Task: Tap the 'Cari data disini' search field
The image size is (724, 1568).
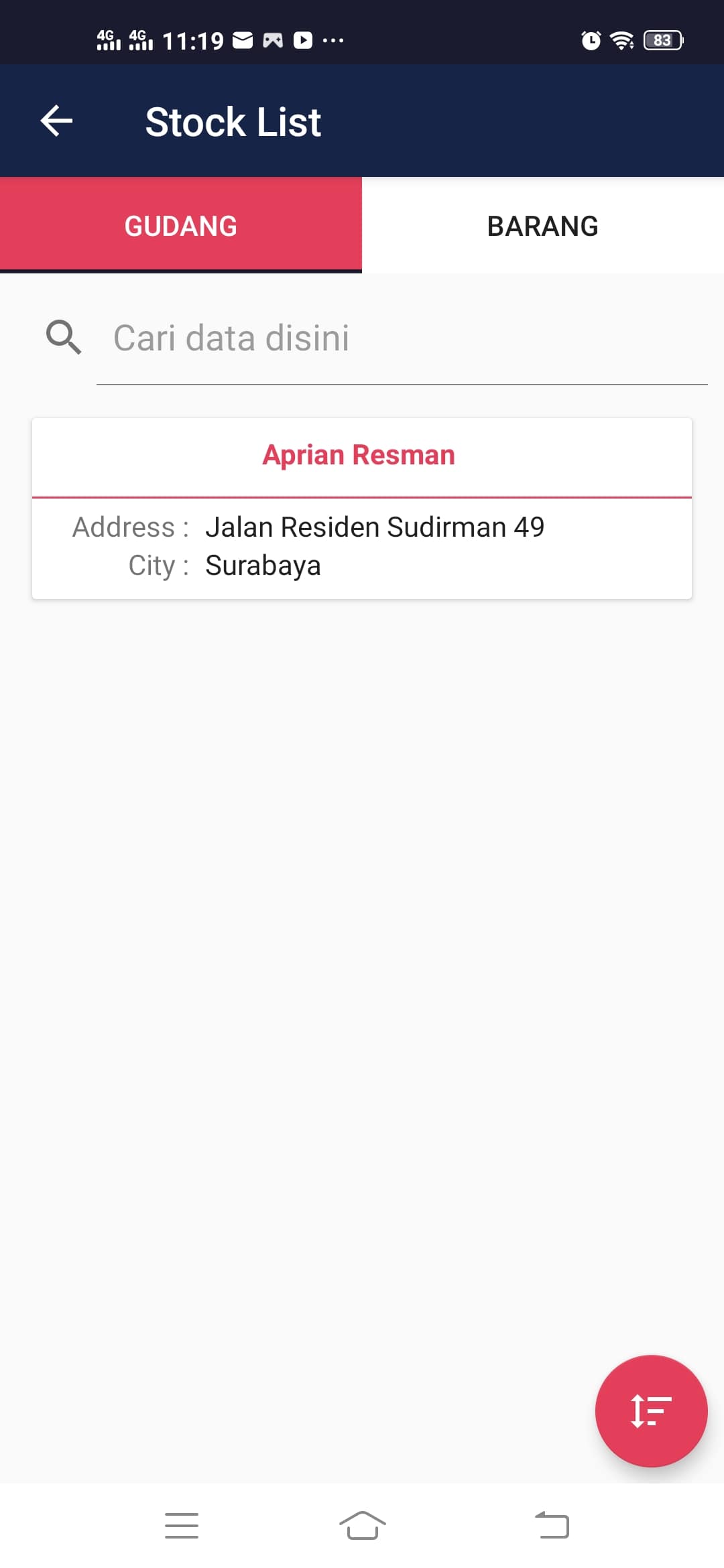Action: 402,338
